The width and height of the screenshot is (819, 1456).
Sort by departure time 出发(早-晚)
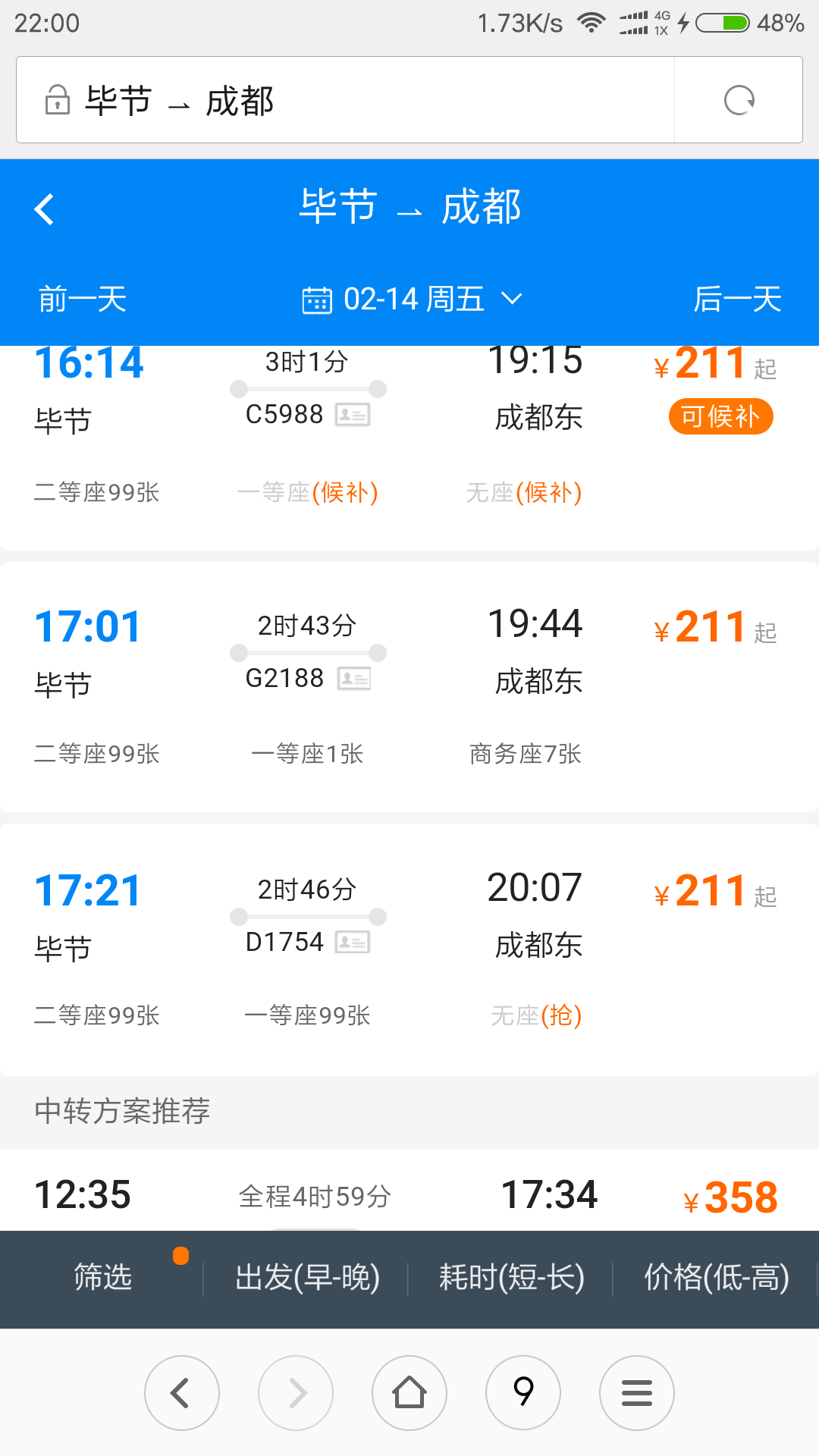click(x=307, y=1277)
